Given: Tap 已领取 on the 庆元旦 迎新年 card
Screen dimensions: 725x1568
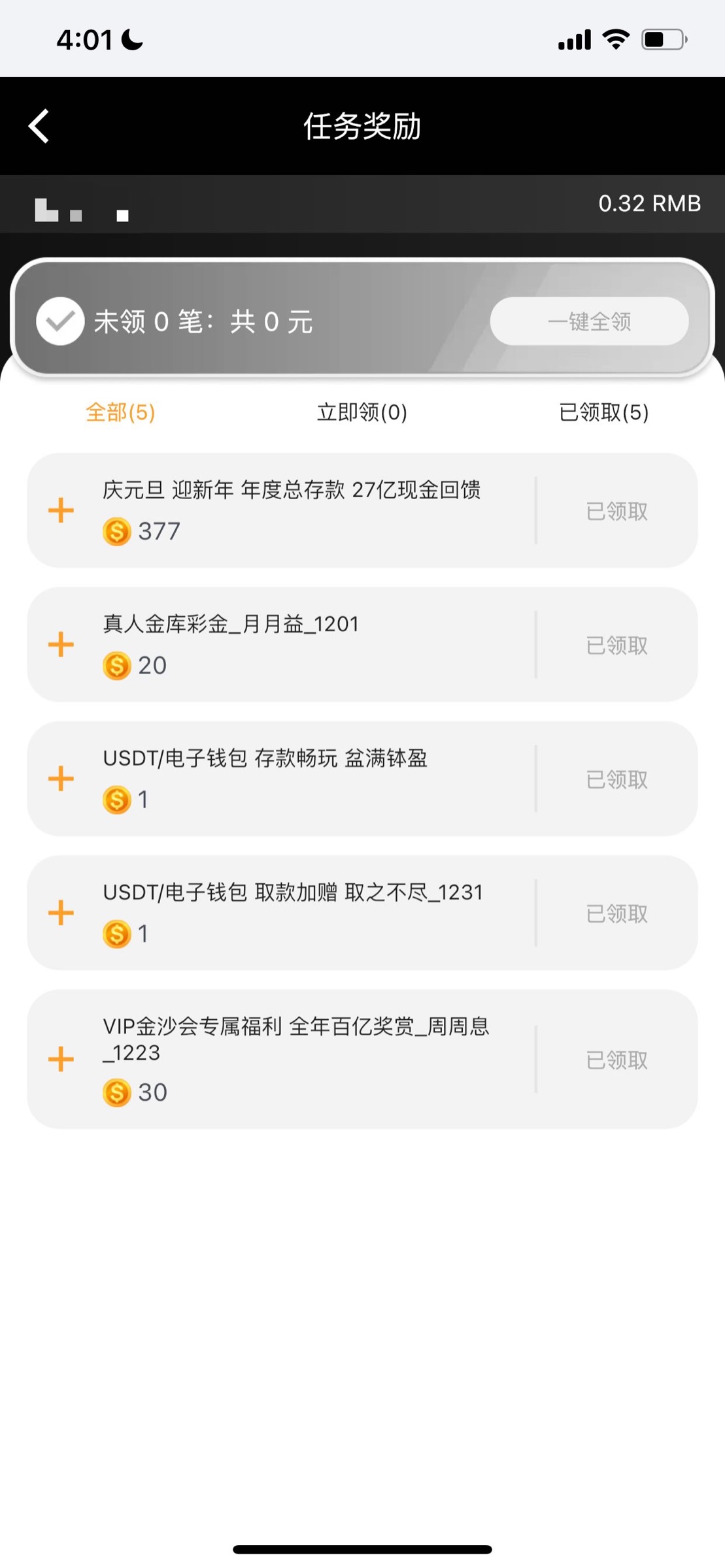Looking at the screenshot, I should [616, 511].
